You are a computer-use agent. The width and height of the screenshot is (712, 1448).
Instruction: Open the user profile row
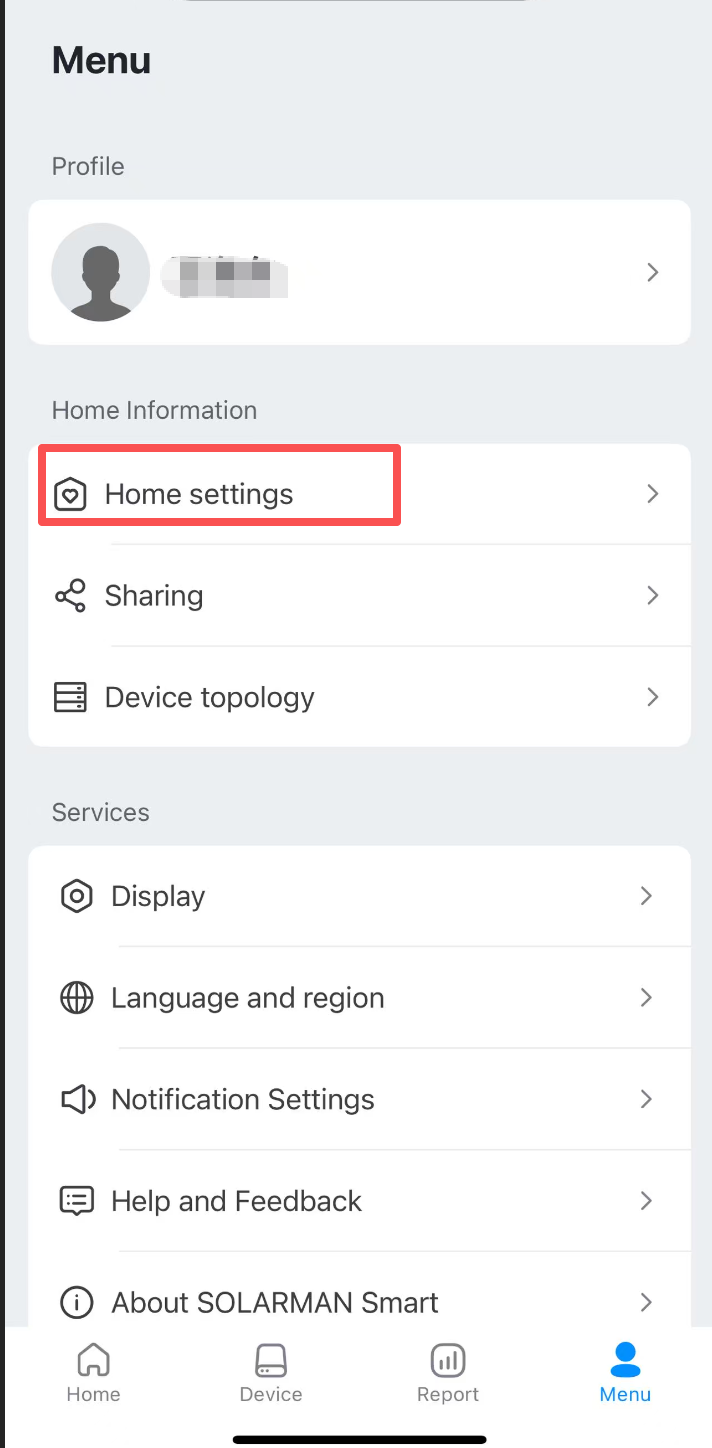point(358,272)
